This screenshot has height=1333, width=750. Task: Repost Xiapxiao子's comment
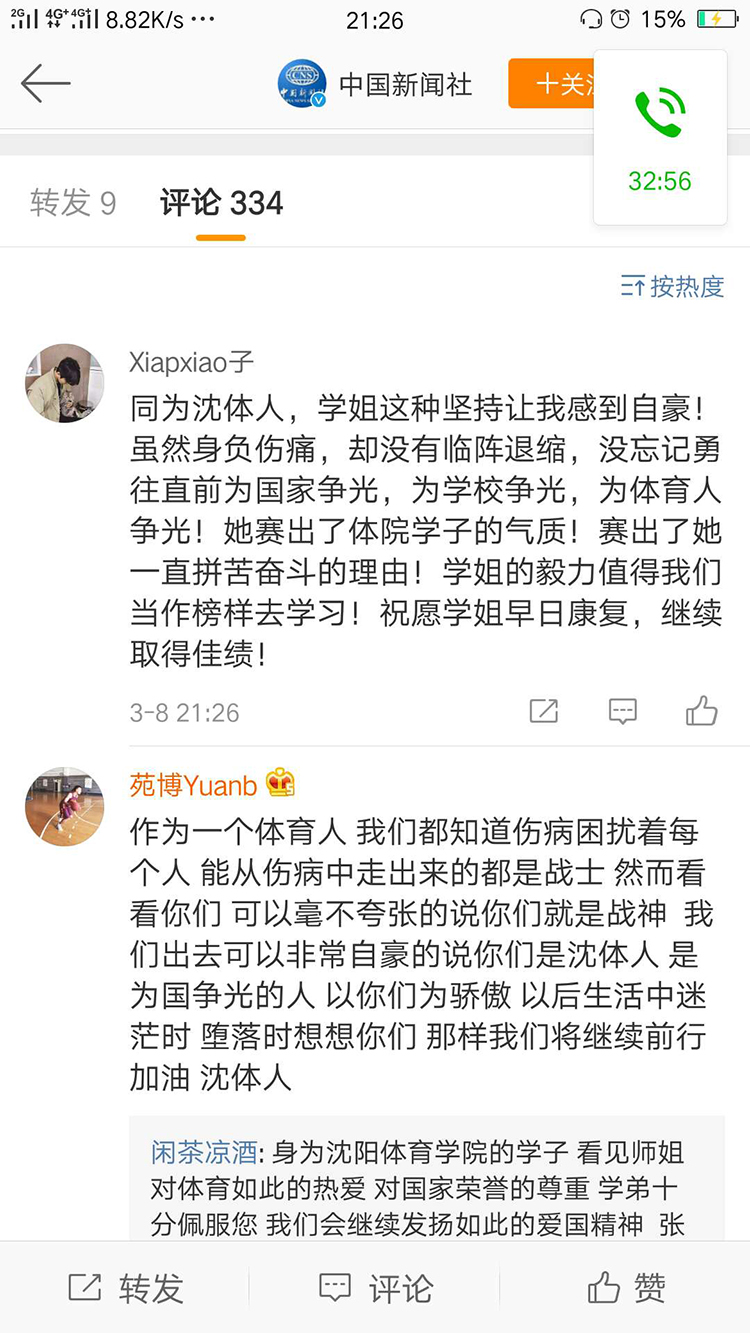click(543, 711)
